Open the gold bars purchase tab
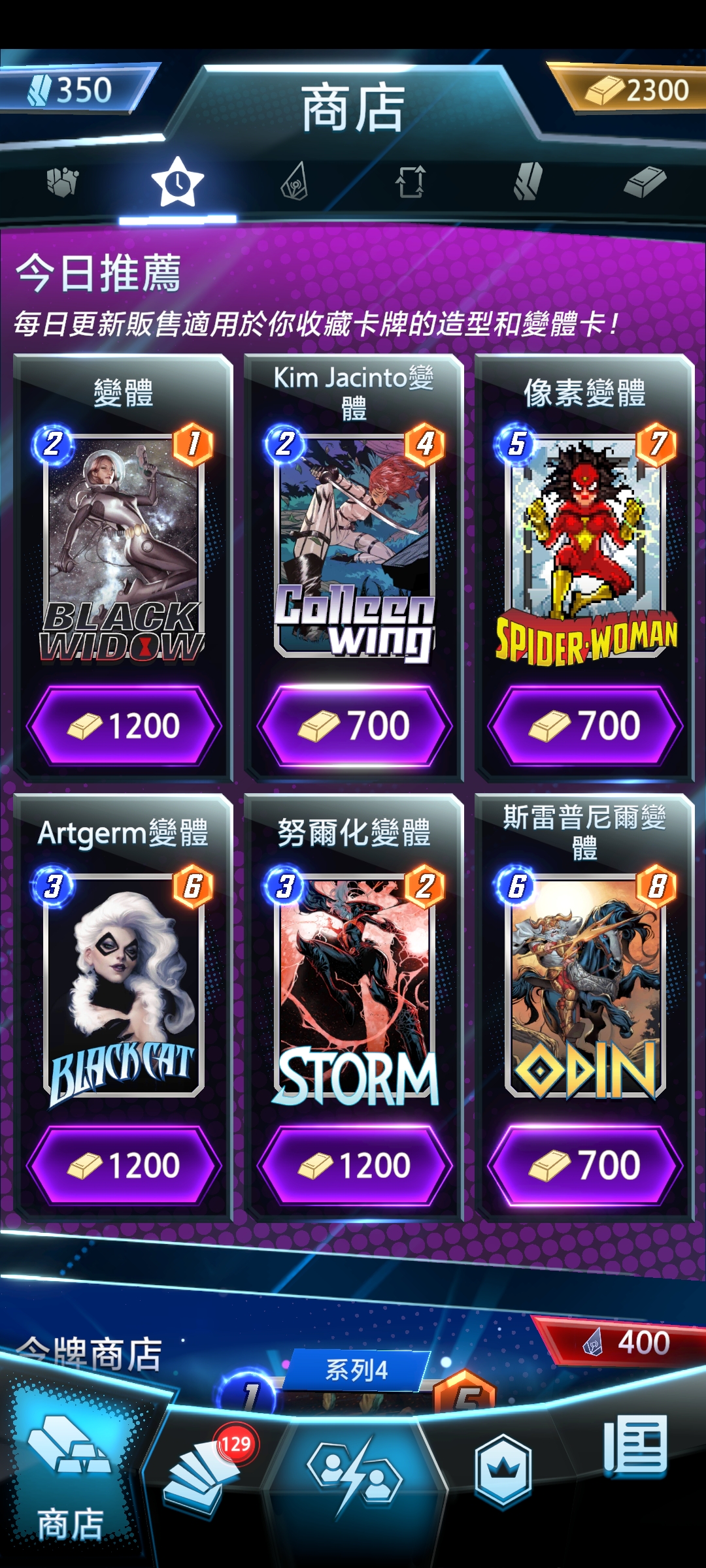The width and height of the screenshot is (706, 1568). (644, 182)
